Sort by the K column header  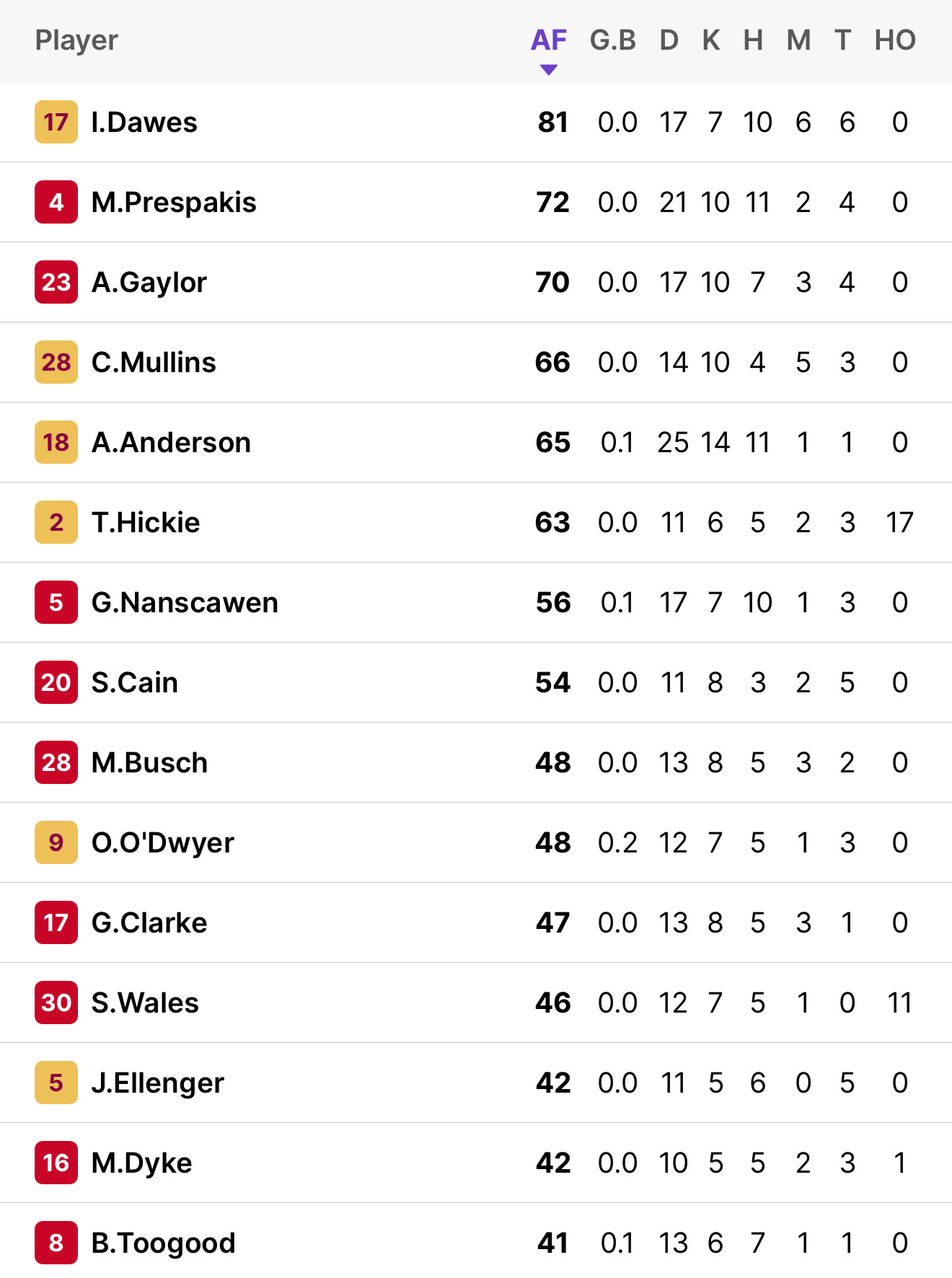[710, 40]
